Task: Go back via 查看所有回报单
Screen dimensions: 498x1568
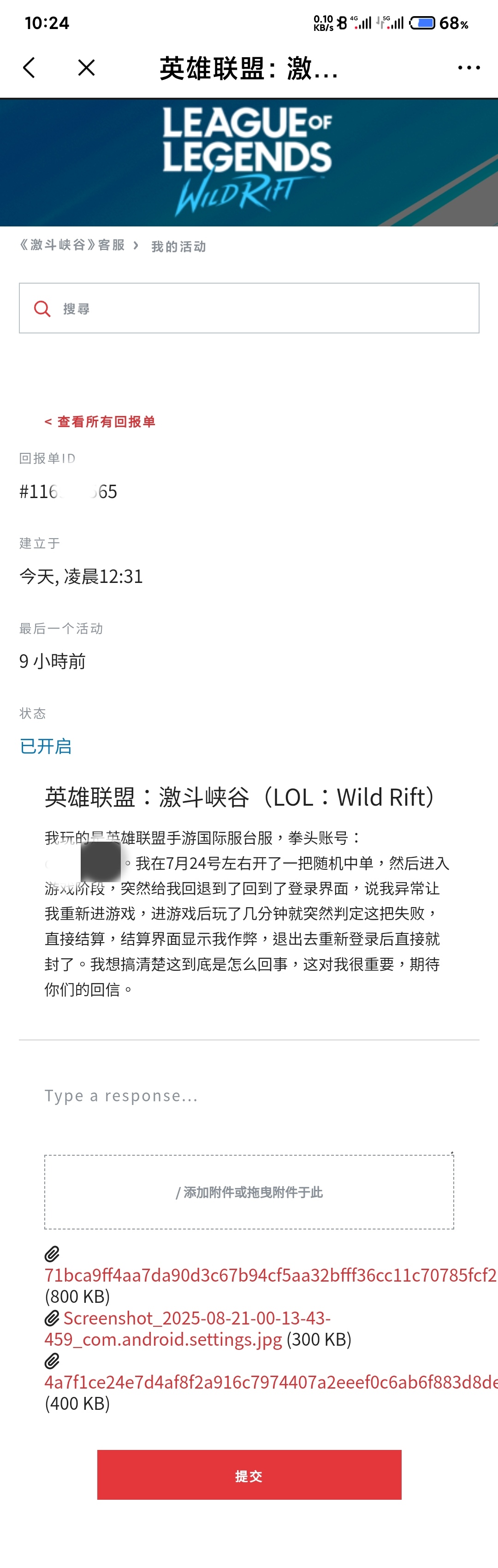Action: point(100,421)
